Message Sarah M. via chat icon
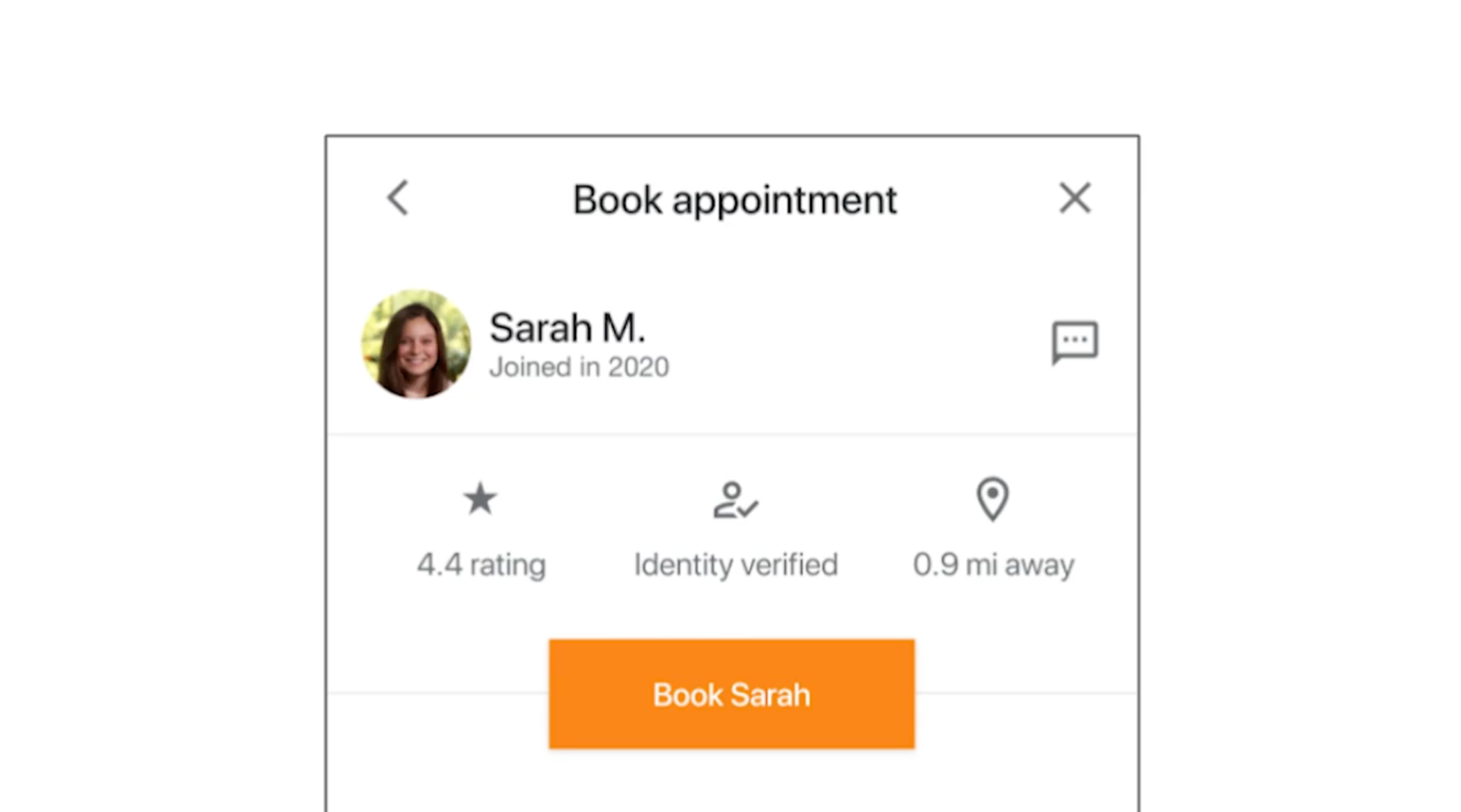This screenshot has height=812, width=1461. point(1074,342)
